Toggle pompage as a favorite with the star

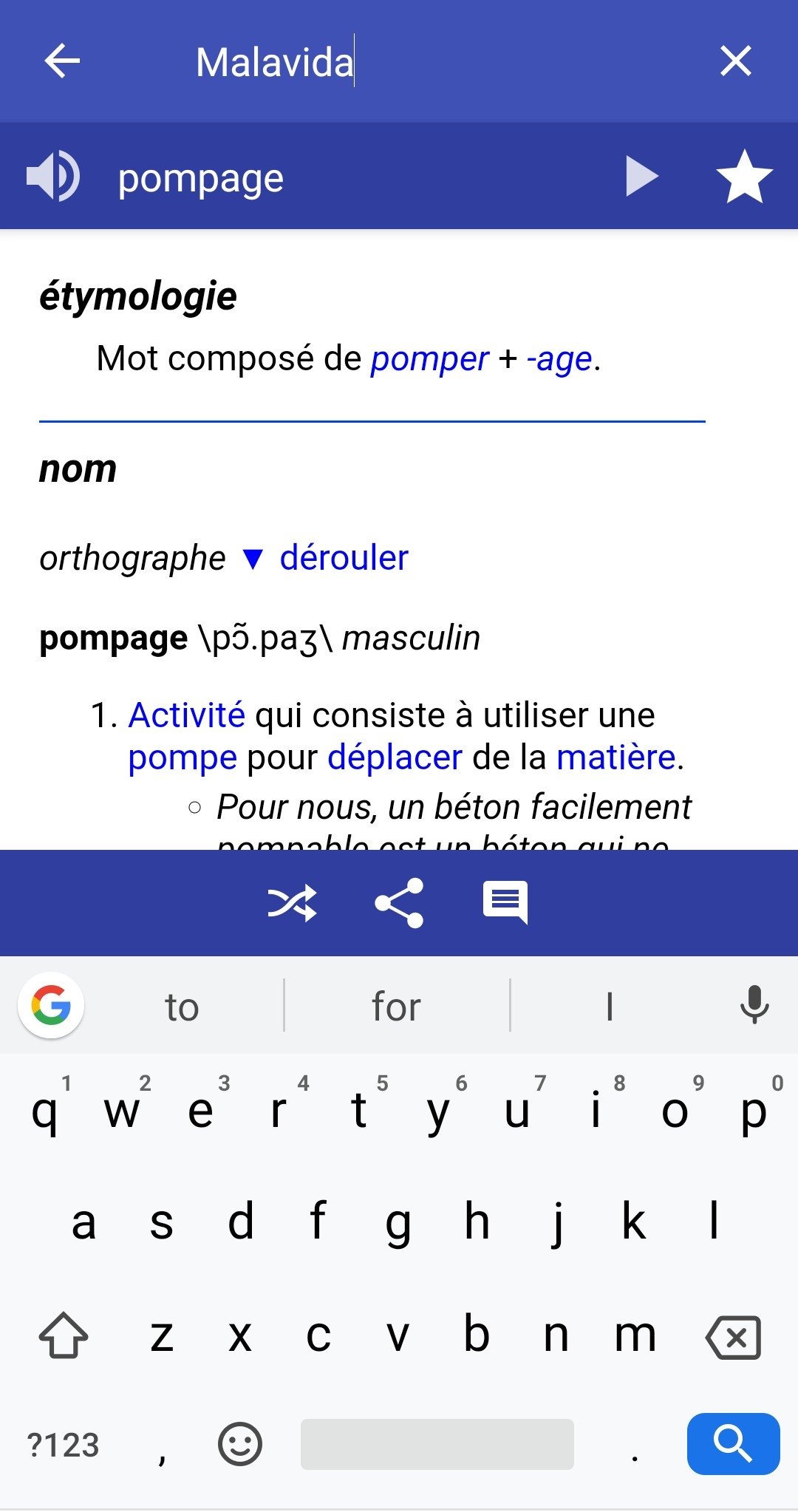click(743, 176)
